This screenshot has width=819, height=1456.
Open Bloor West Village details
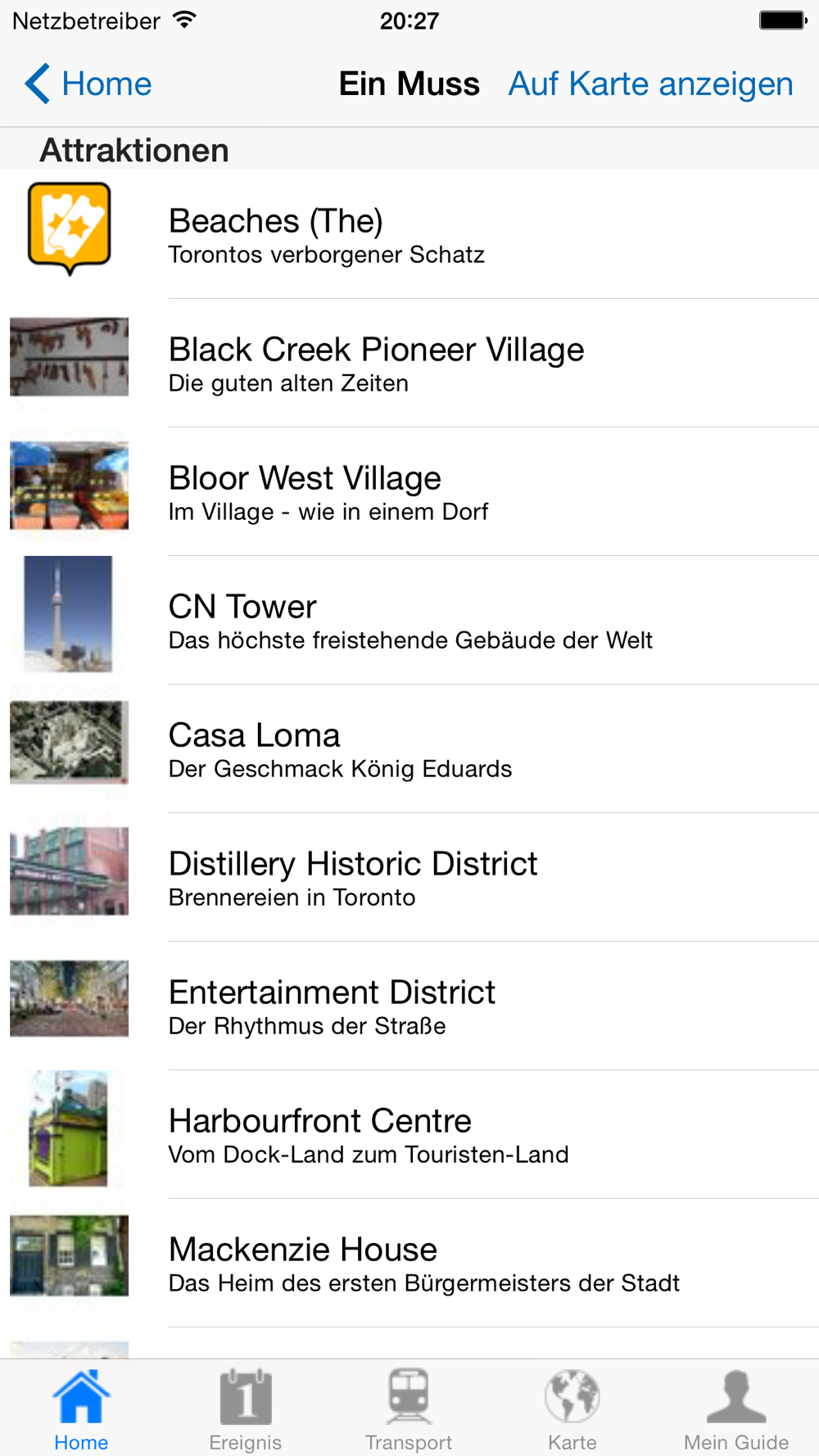409,491
